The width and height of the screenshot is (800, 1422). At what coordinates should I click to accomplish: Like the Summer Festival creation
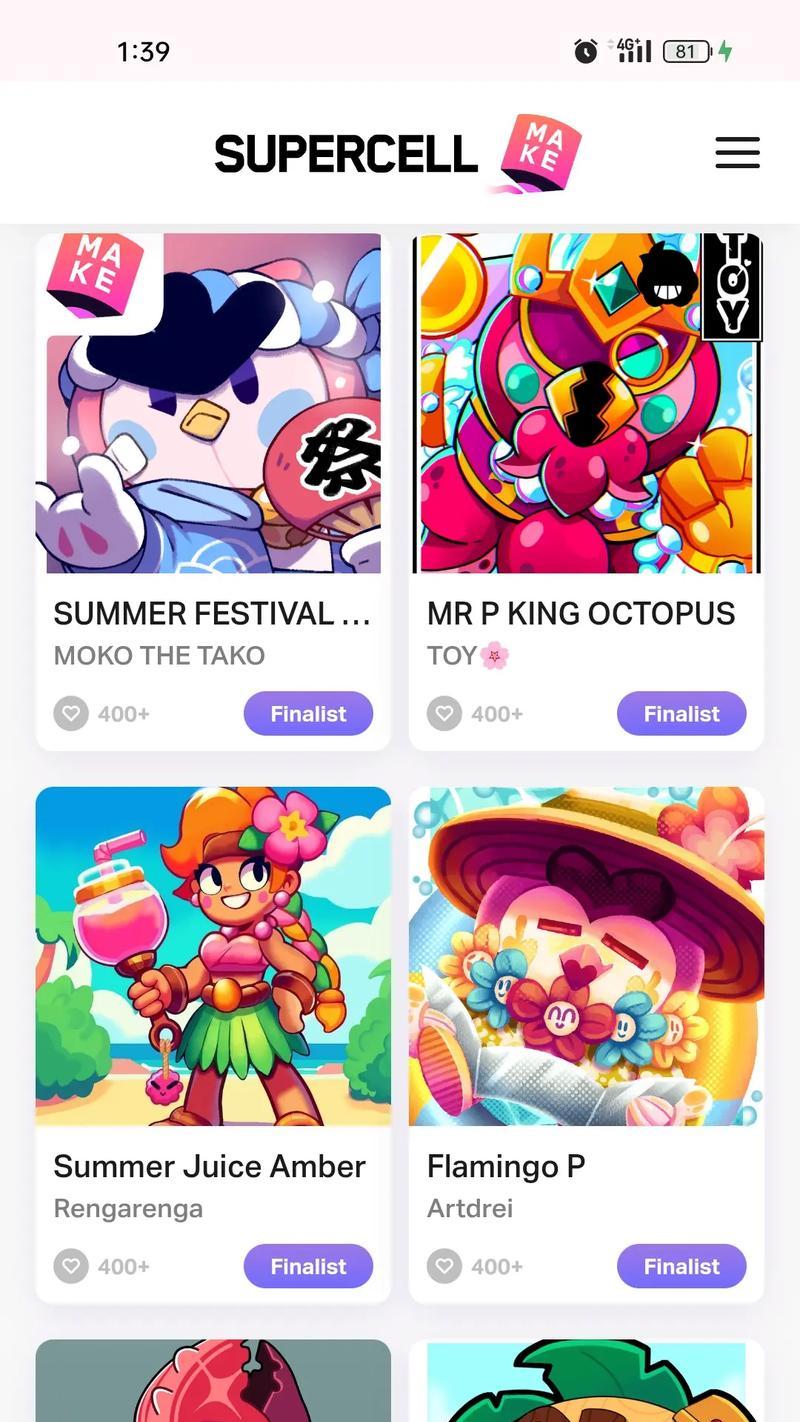71,714
